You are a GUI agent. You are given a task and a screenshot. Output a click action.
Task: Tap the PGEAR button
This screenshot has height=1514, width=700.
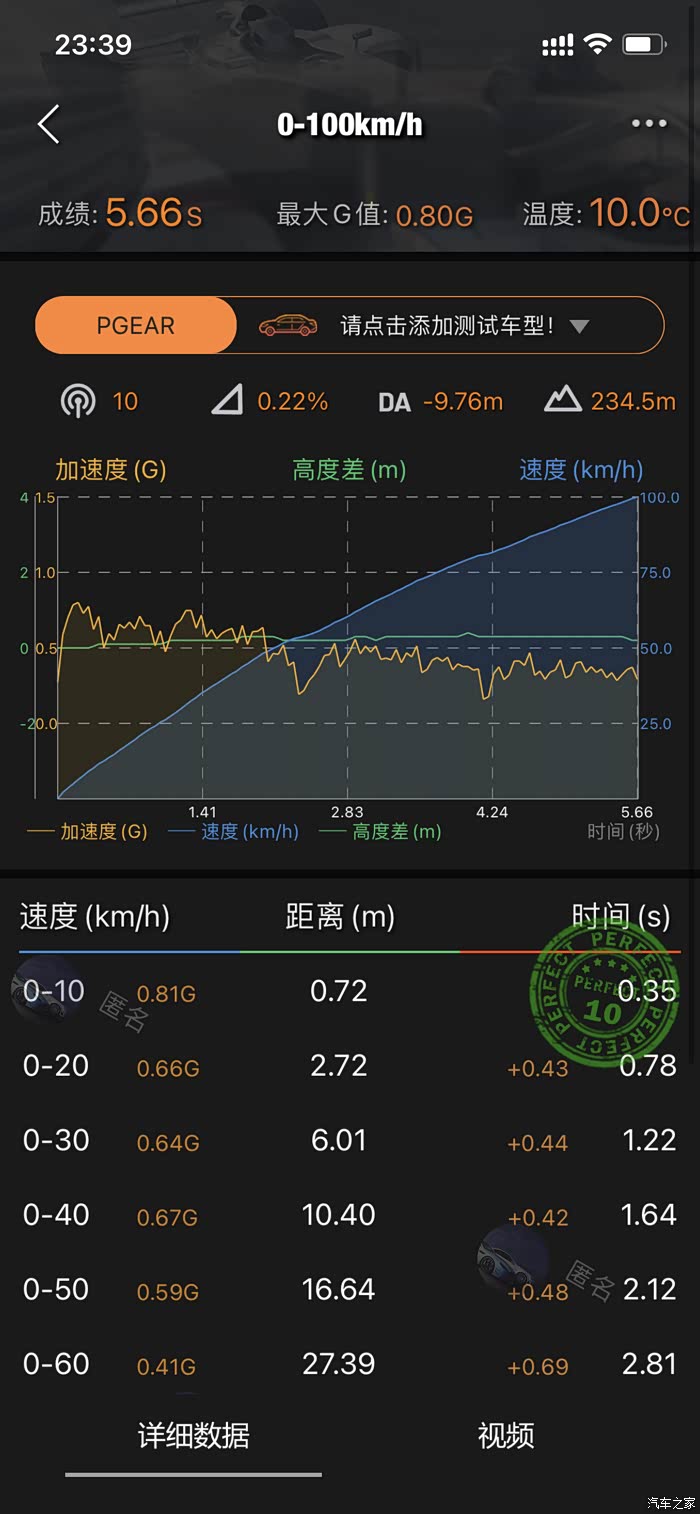coord(136,326)
